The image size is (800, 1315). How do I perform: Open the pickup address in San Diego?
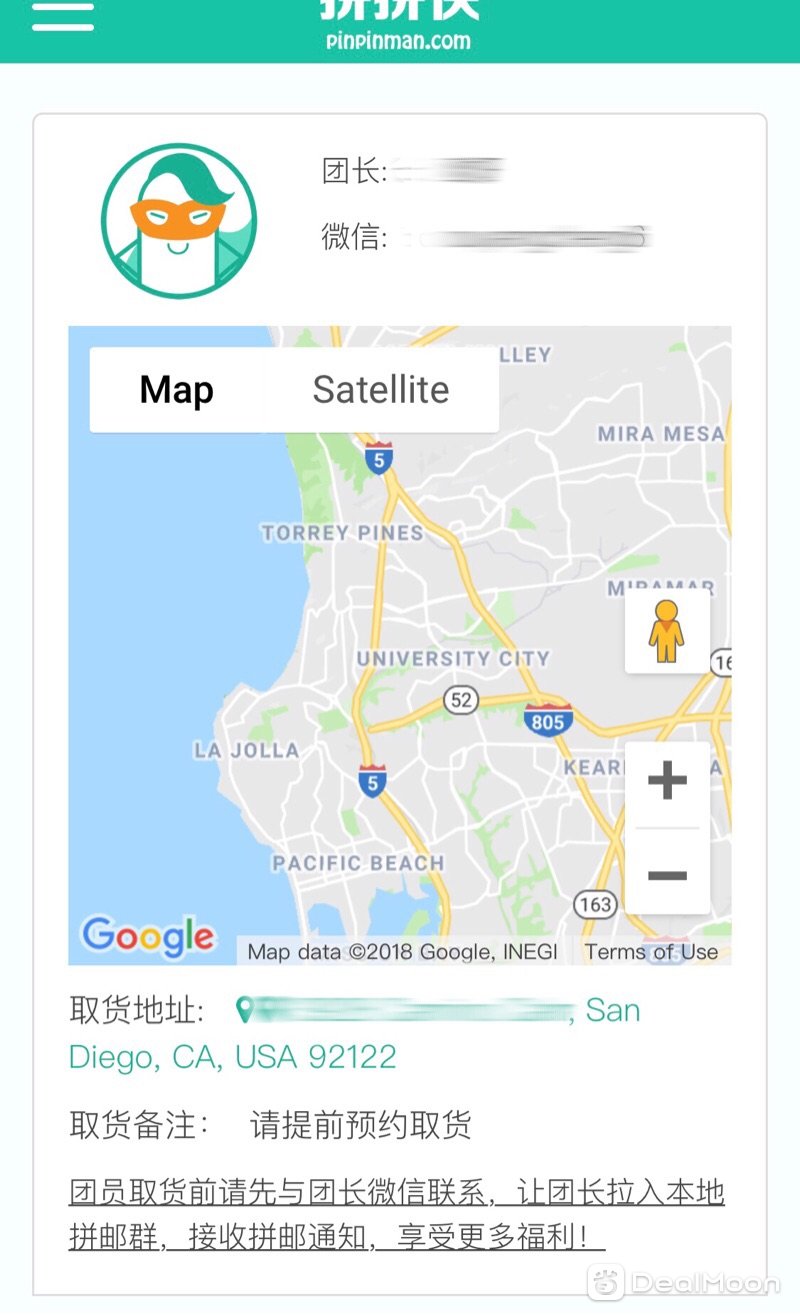(x=400, y=1012)
